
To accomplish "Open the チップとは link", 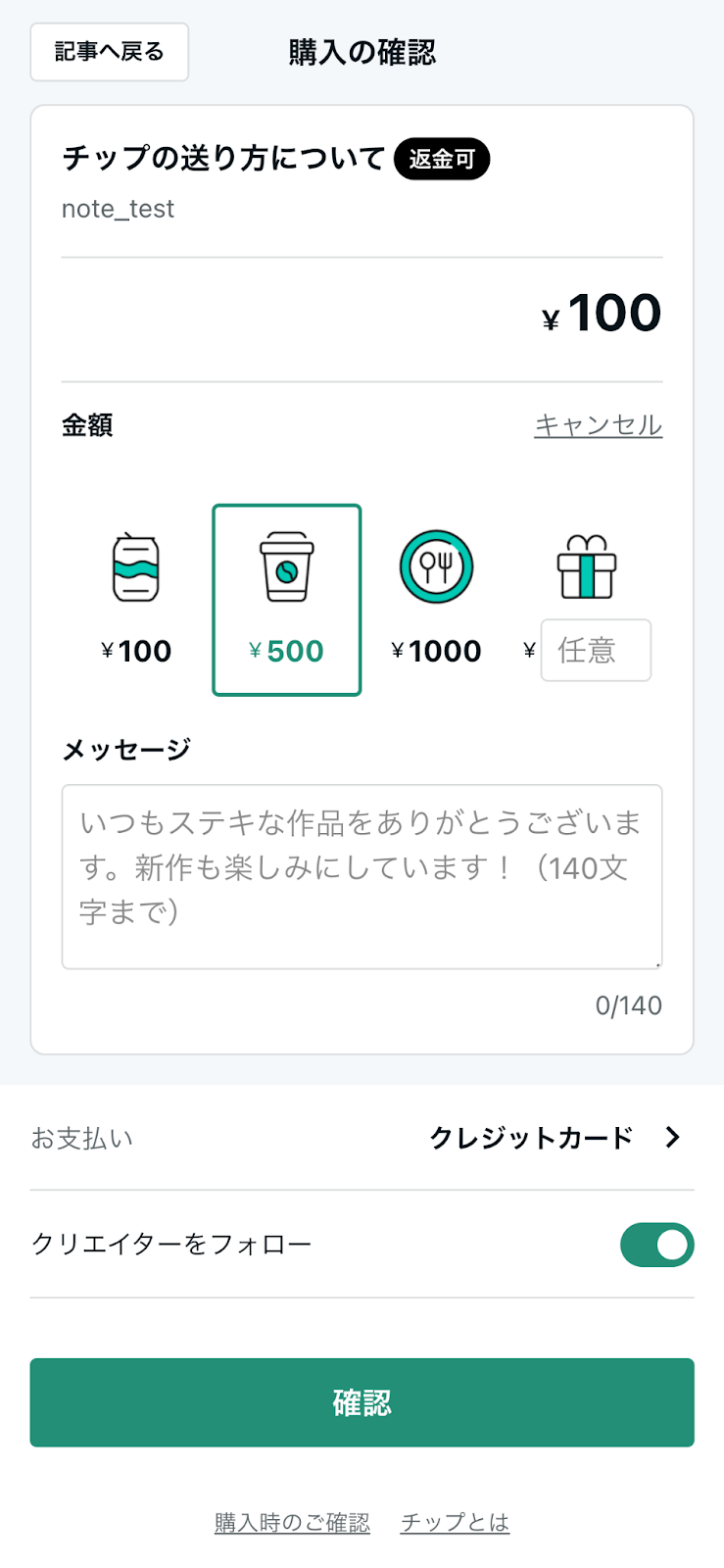I will (455, 1523).
